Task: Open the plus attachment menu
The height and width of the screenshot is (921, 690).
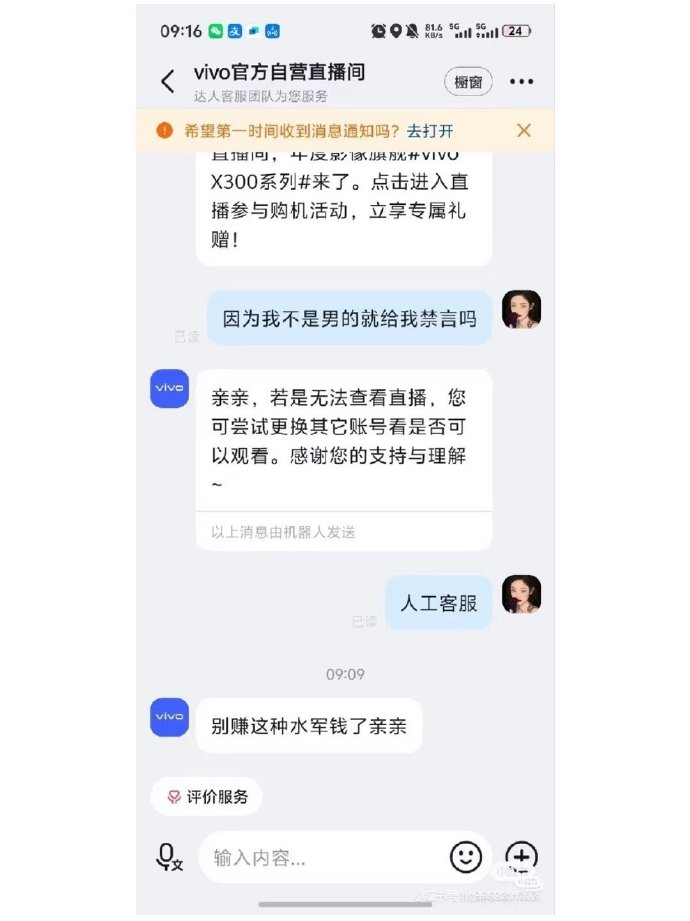Action: coord(521,856)
